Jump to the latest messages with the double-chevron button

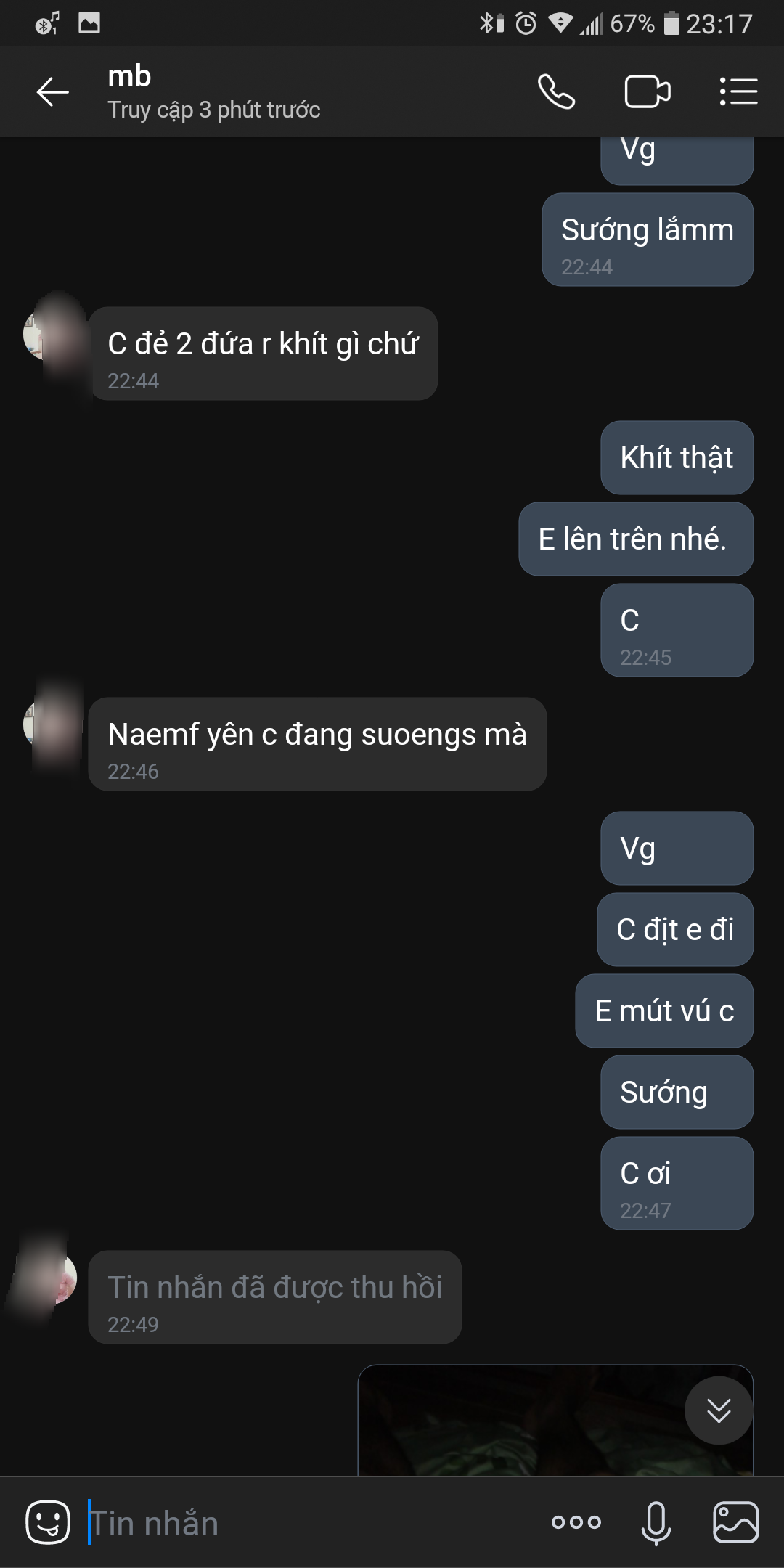pyautogui.click(x=719, y=1410)
